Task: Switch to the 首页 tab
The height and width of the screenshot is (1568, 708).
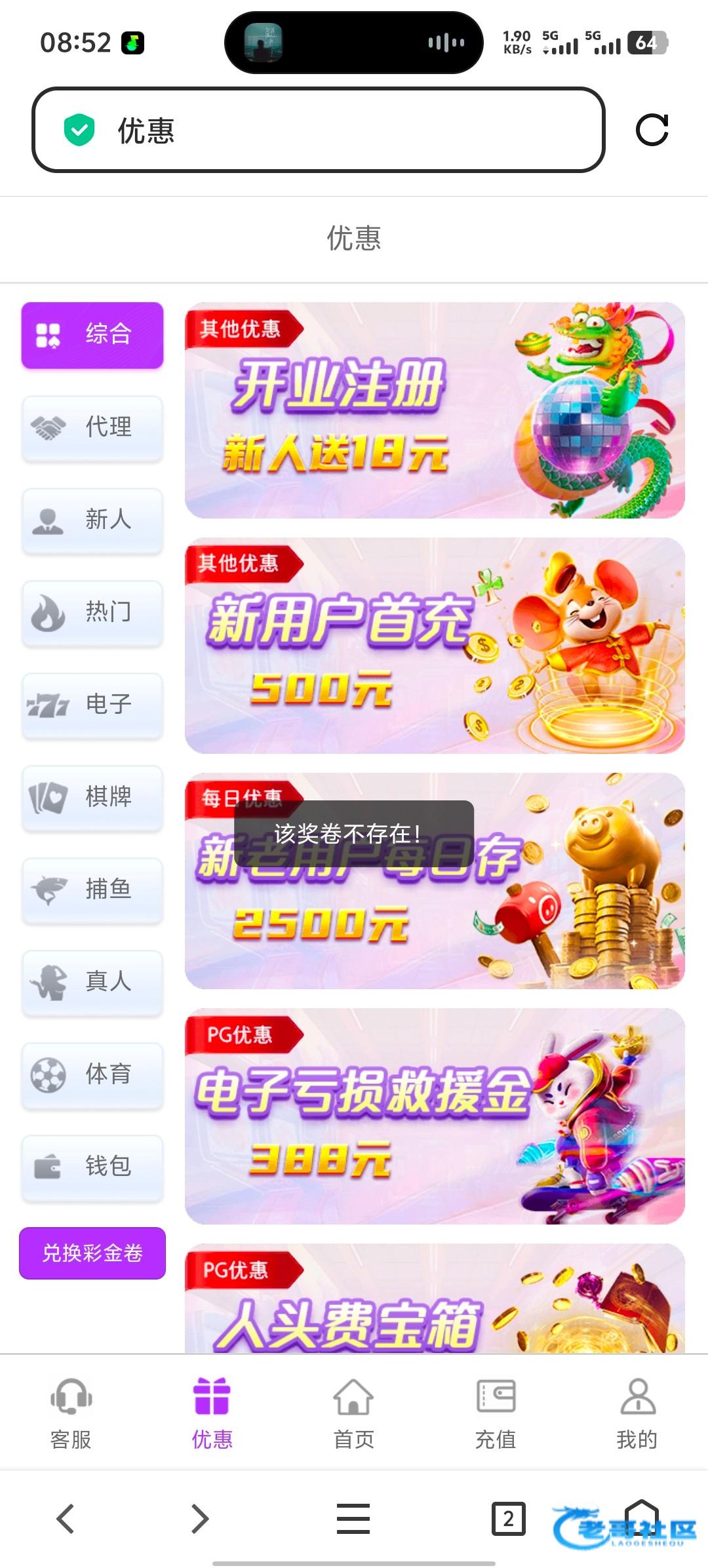Action: (354, 1413)
